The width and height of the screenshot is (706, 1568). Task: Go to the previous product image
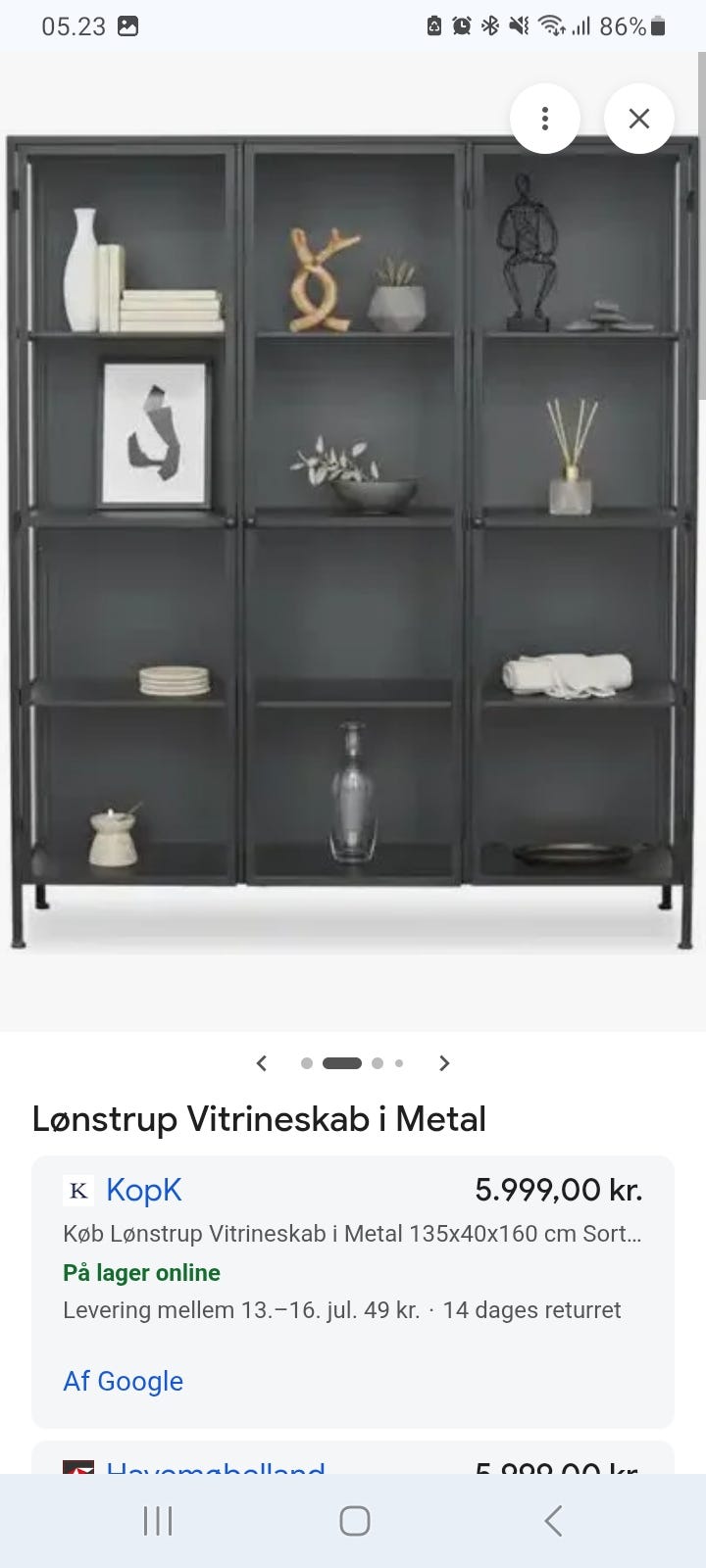[262, 1063]
